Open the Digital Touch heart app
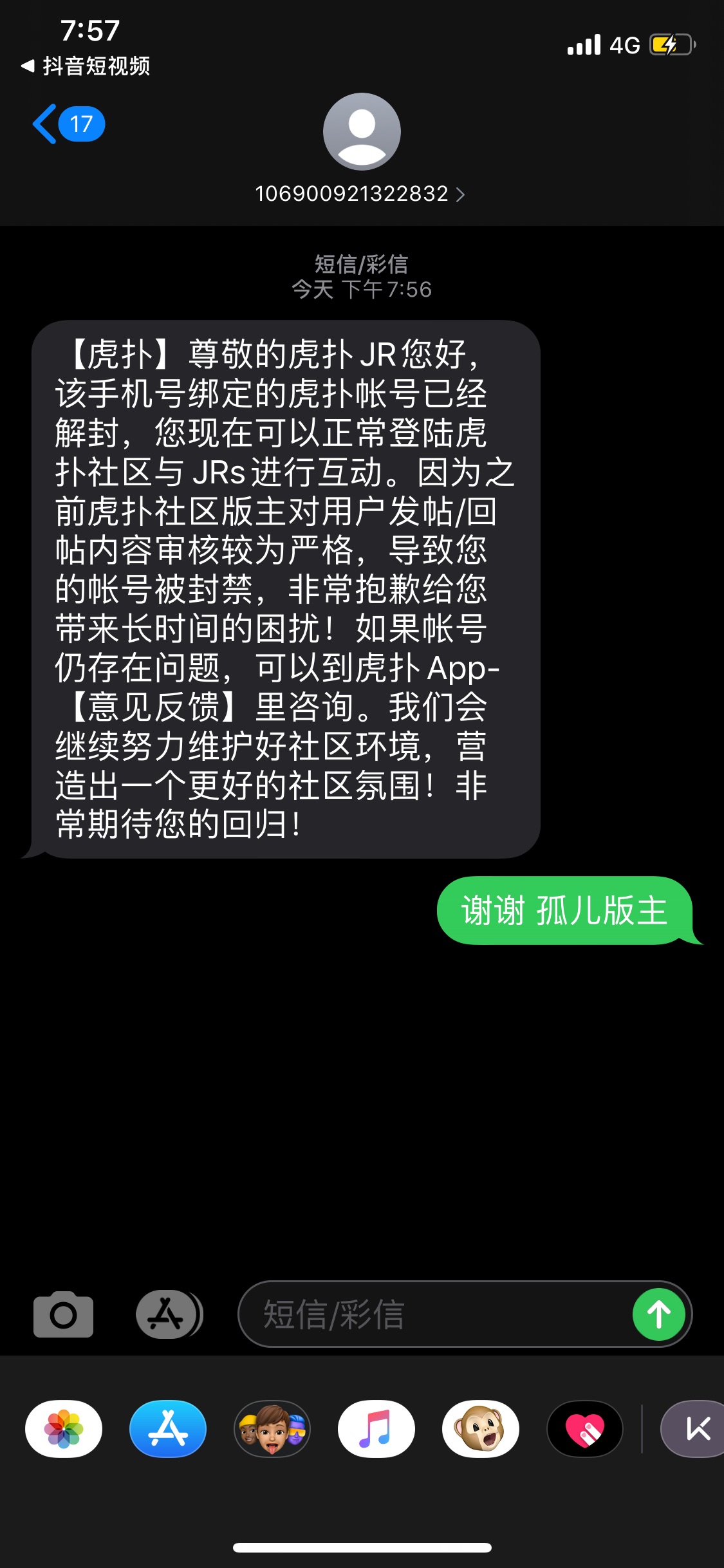 click(x=585, y=1428)
